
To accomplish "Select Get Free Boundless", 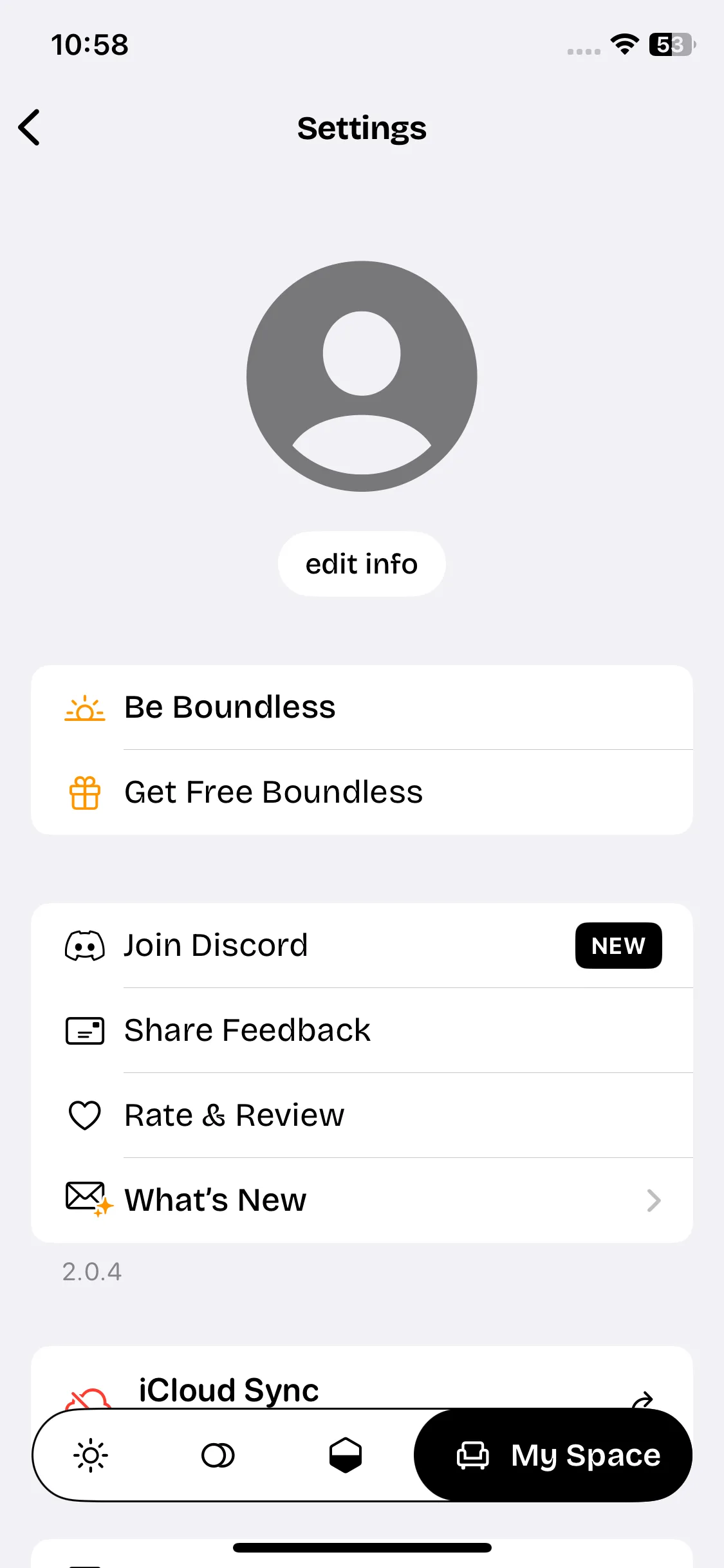I will coord(362,792).
